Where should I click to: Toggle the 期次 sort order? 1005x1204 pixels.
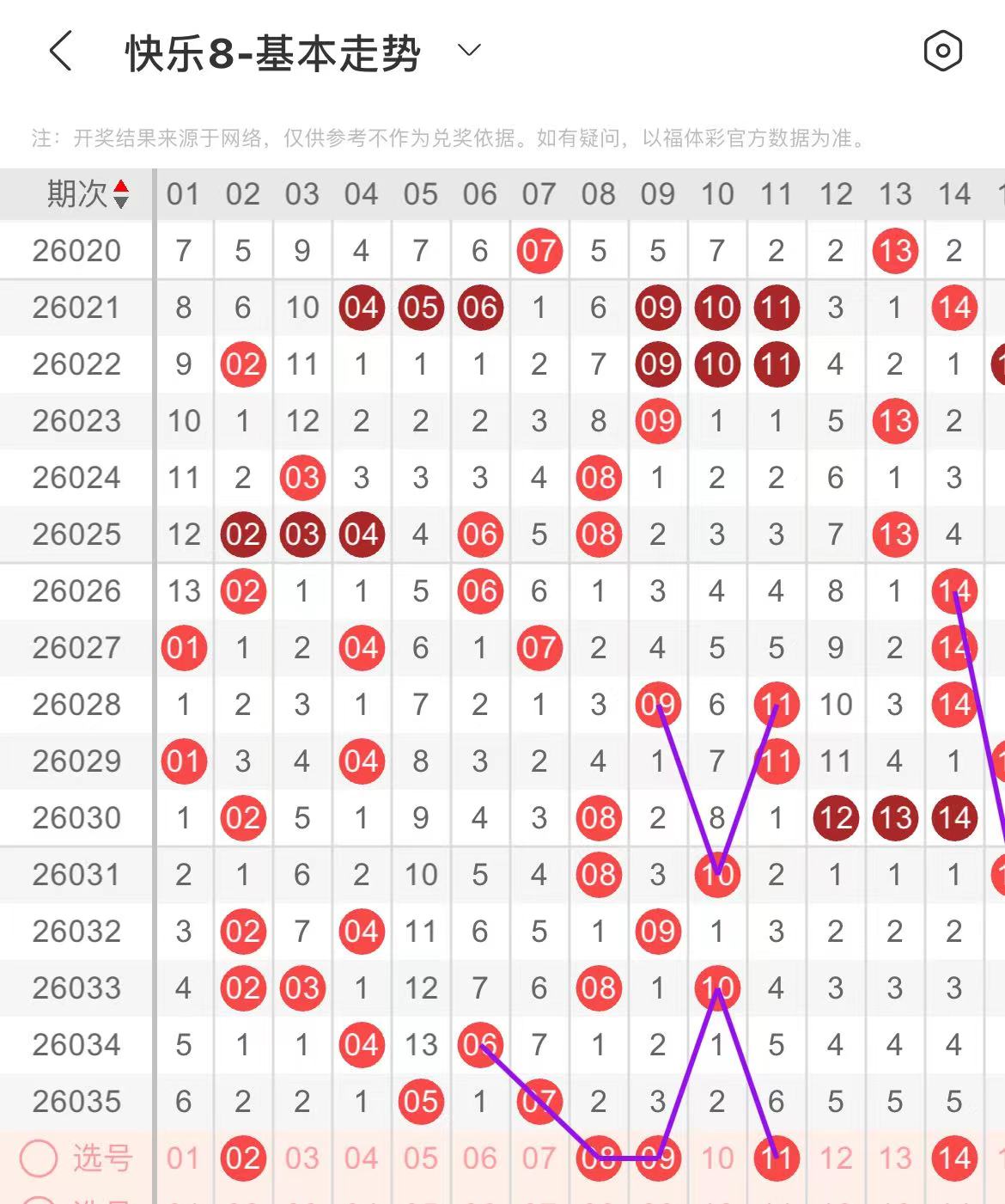click(x=121, y=194)
